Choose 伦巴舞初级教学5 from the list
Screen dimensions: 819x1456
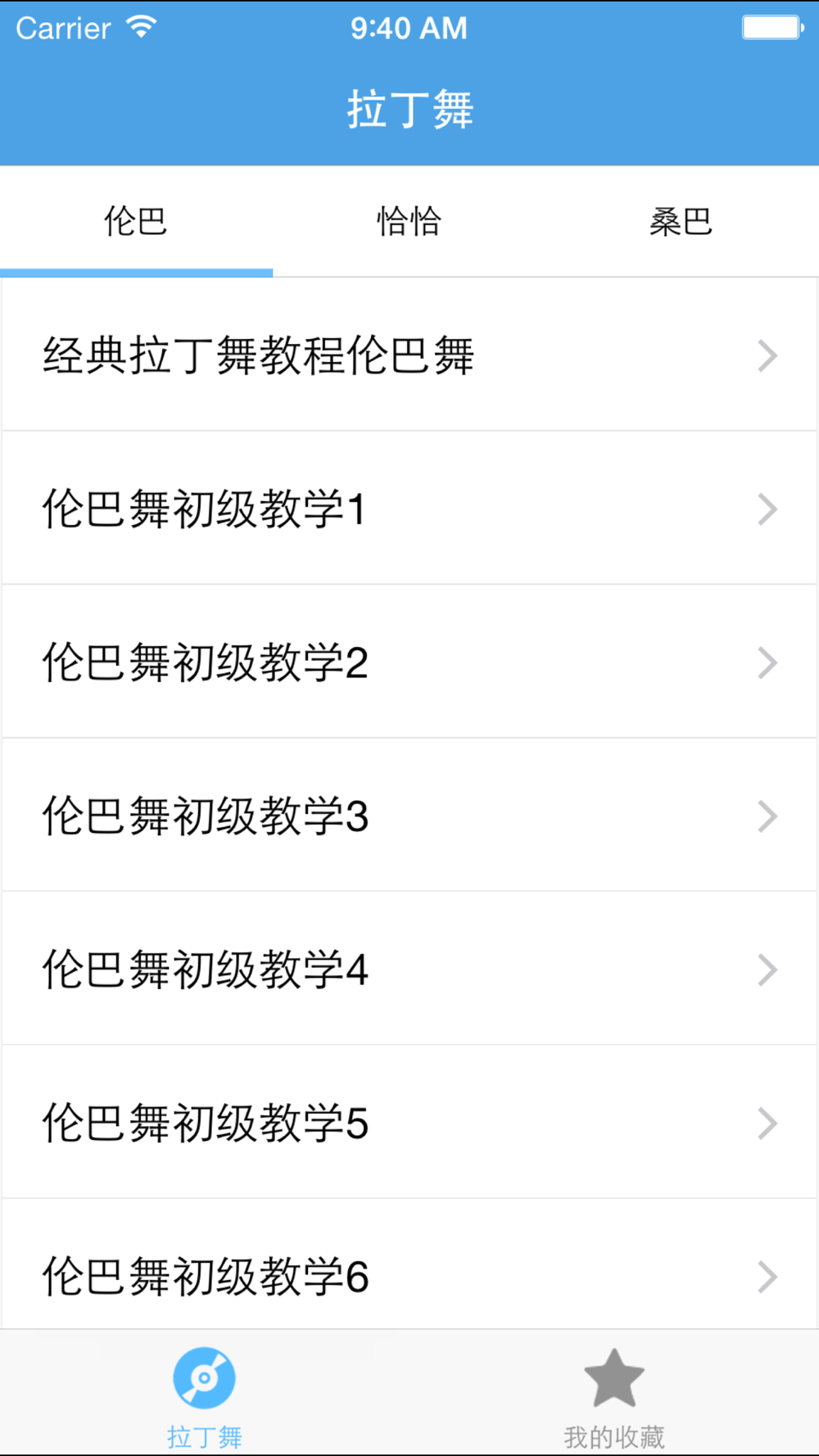pyautogui.click(x=409, y=1122)
